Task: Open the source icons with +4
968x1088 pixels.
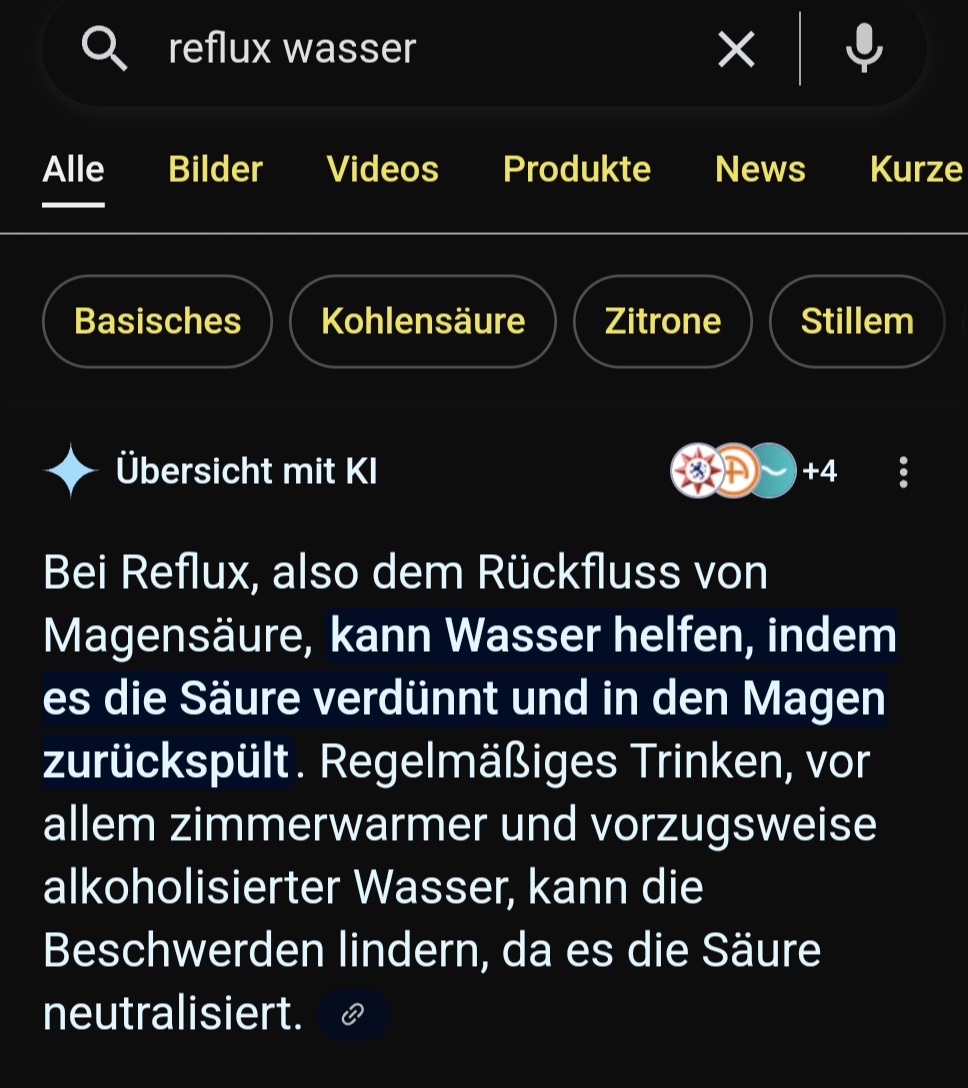Action: 753,471
